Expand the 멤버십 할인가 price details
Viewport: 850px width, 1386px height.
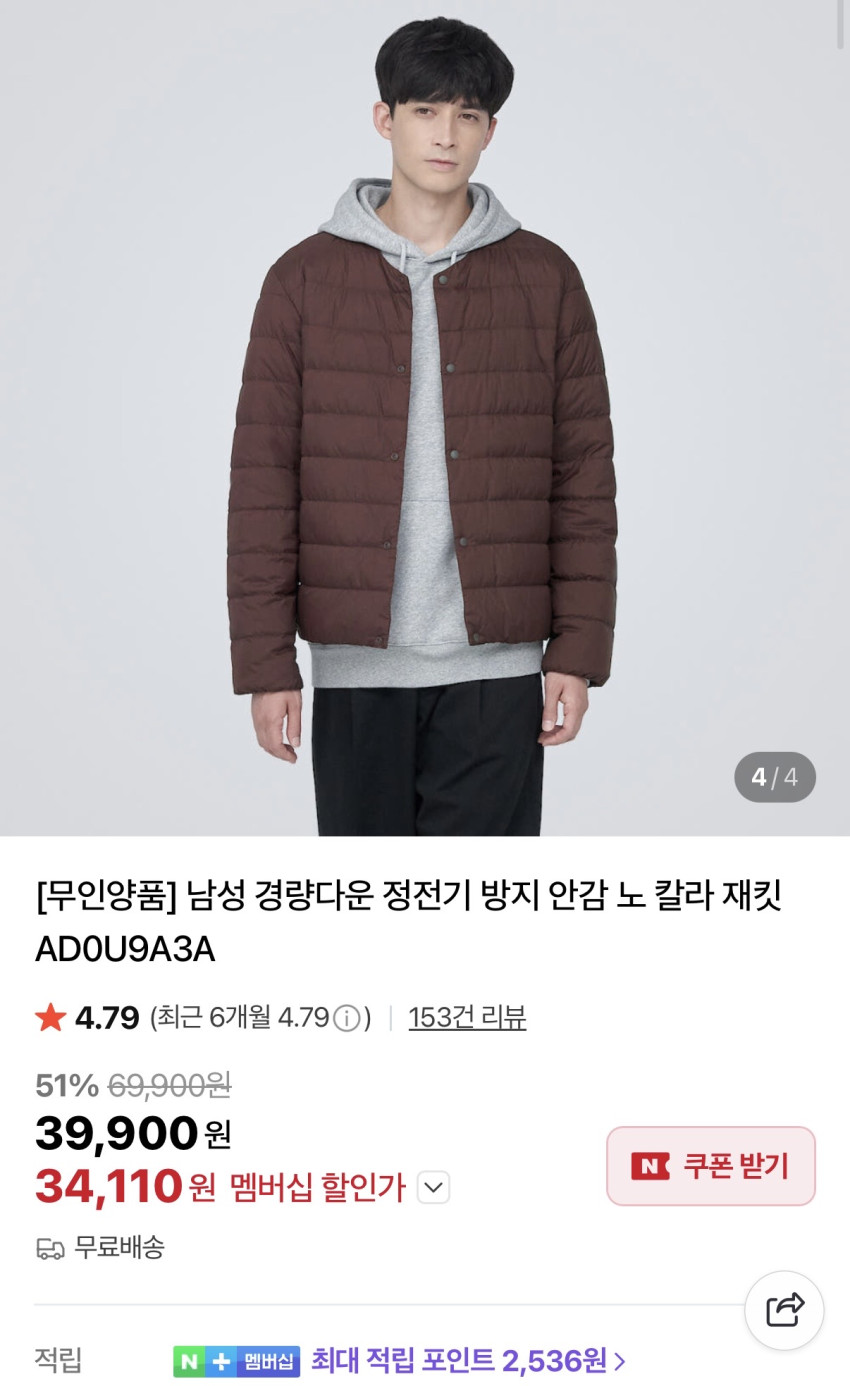[433, 1188]
